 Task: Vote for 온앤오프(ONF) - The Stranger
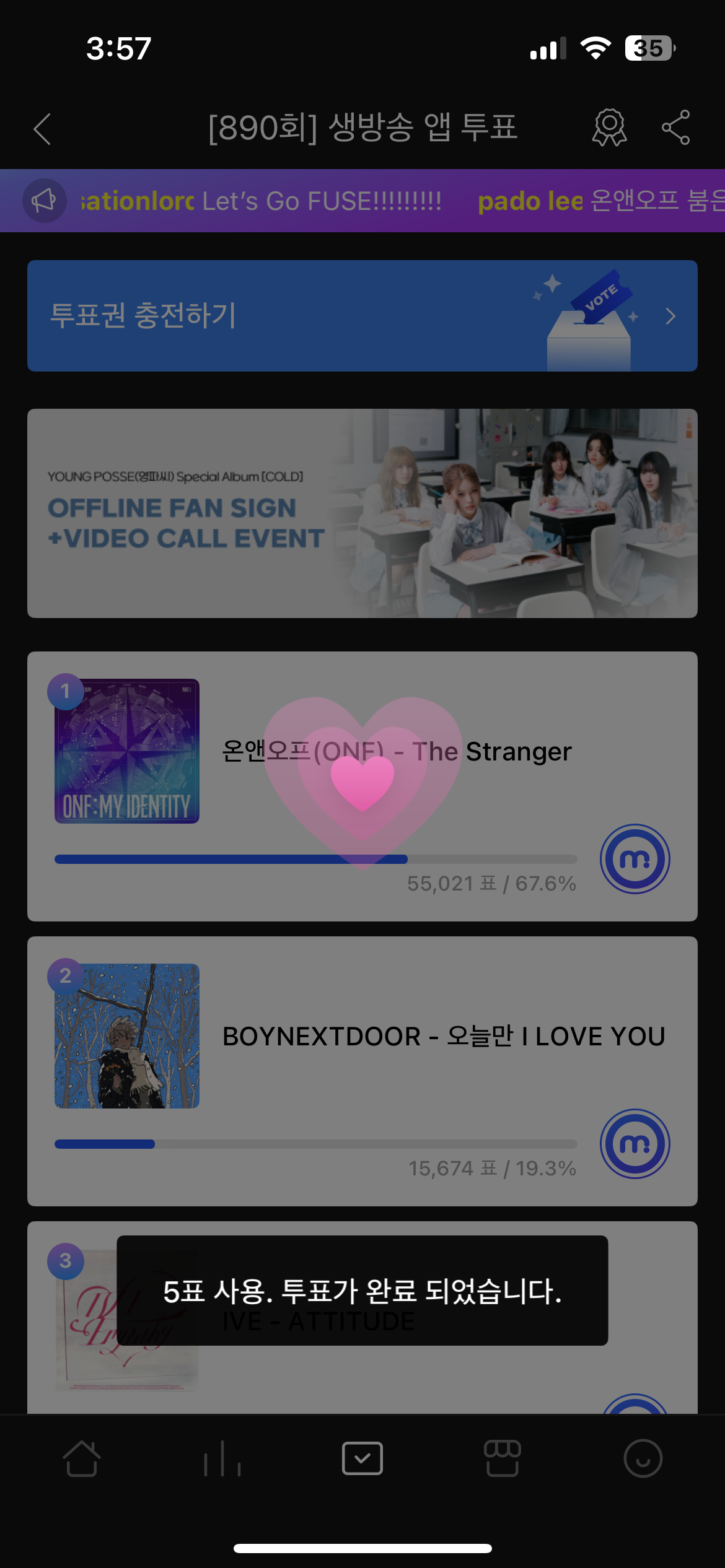click(635, 859)
